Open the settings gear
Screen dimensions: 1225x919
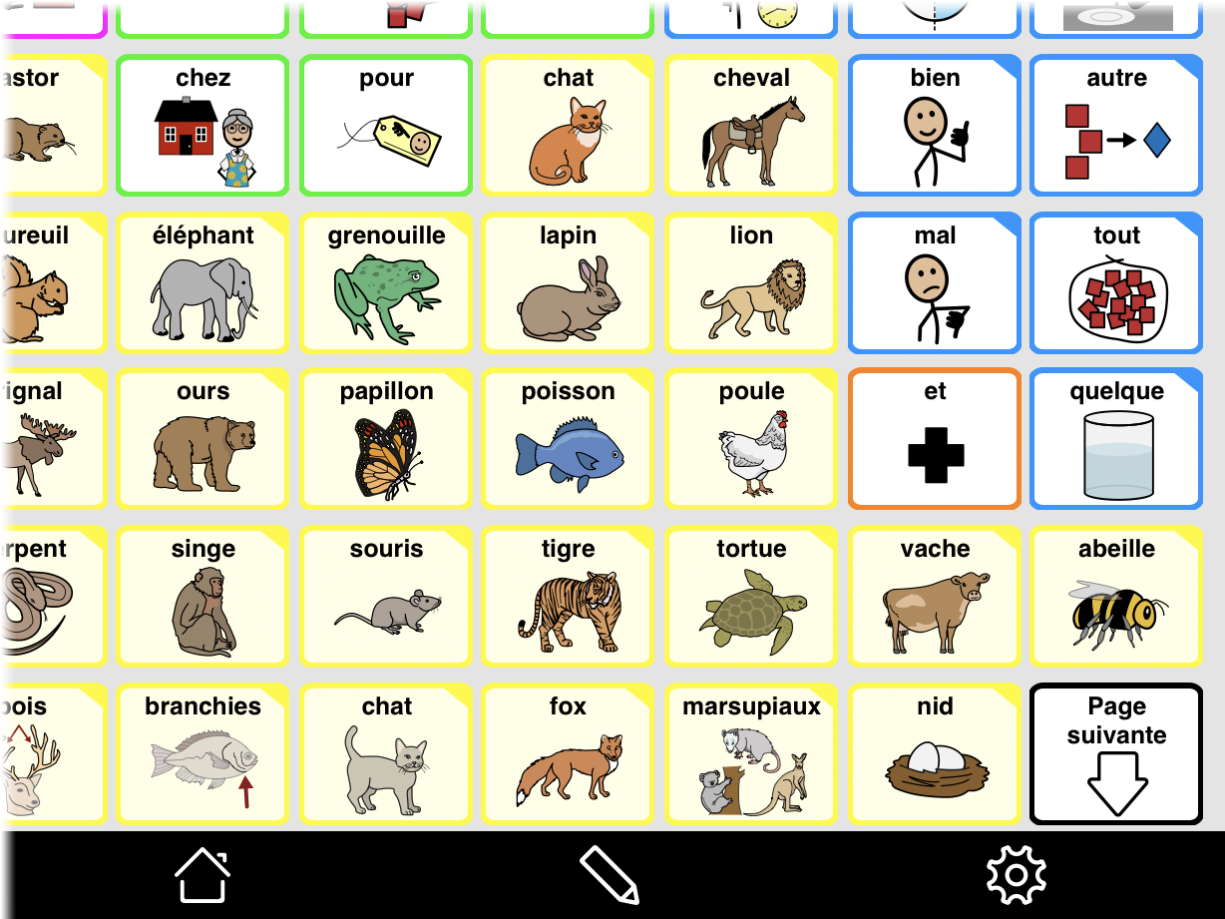tap(1015, 875)
